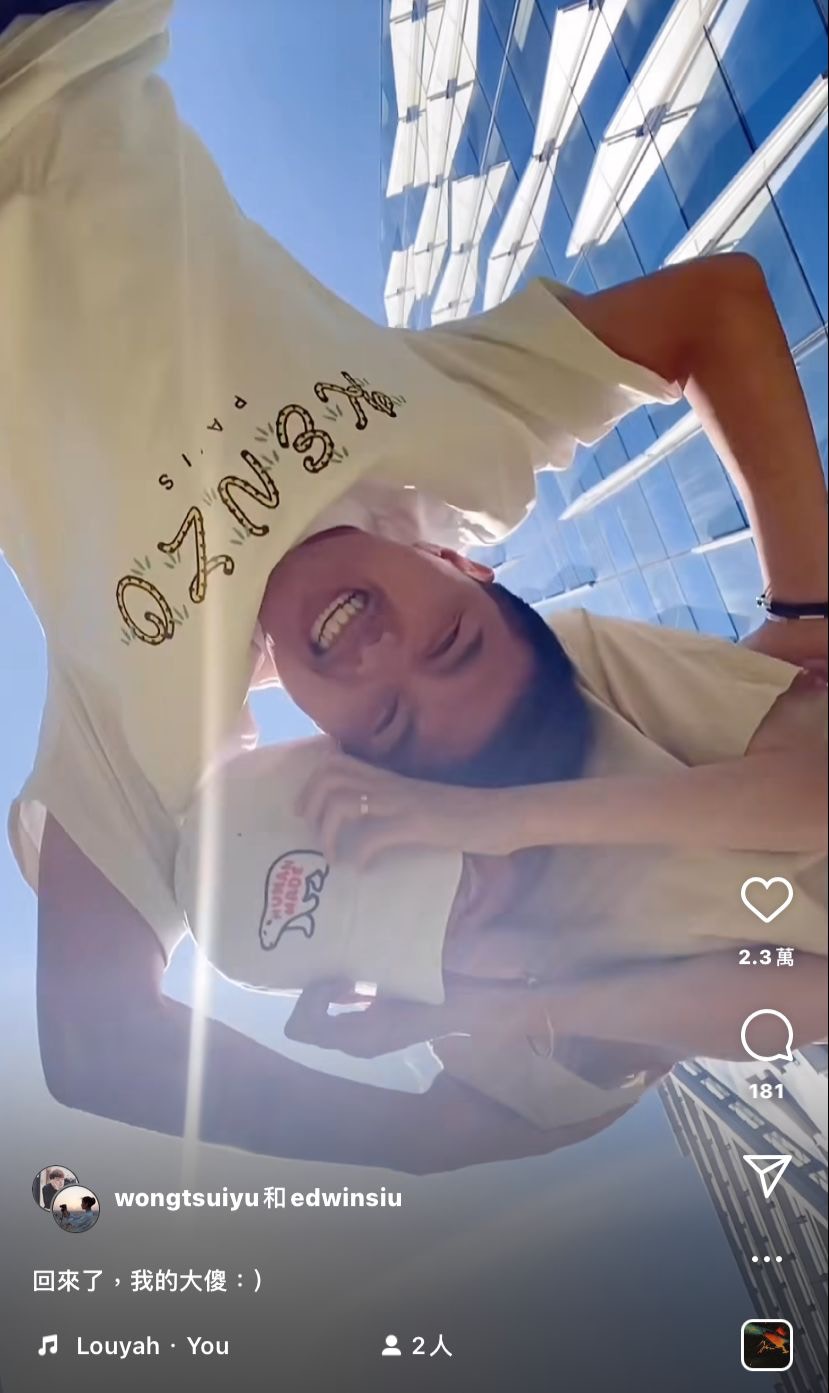Share the reel using the paper plane icon

click(x=767, y=1175)
